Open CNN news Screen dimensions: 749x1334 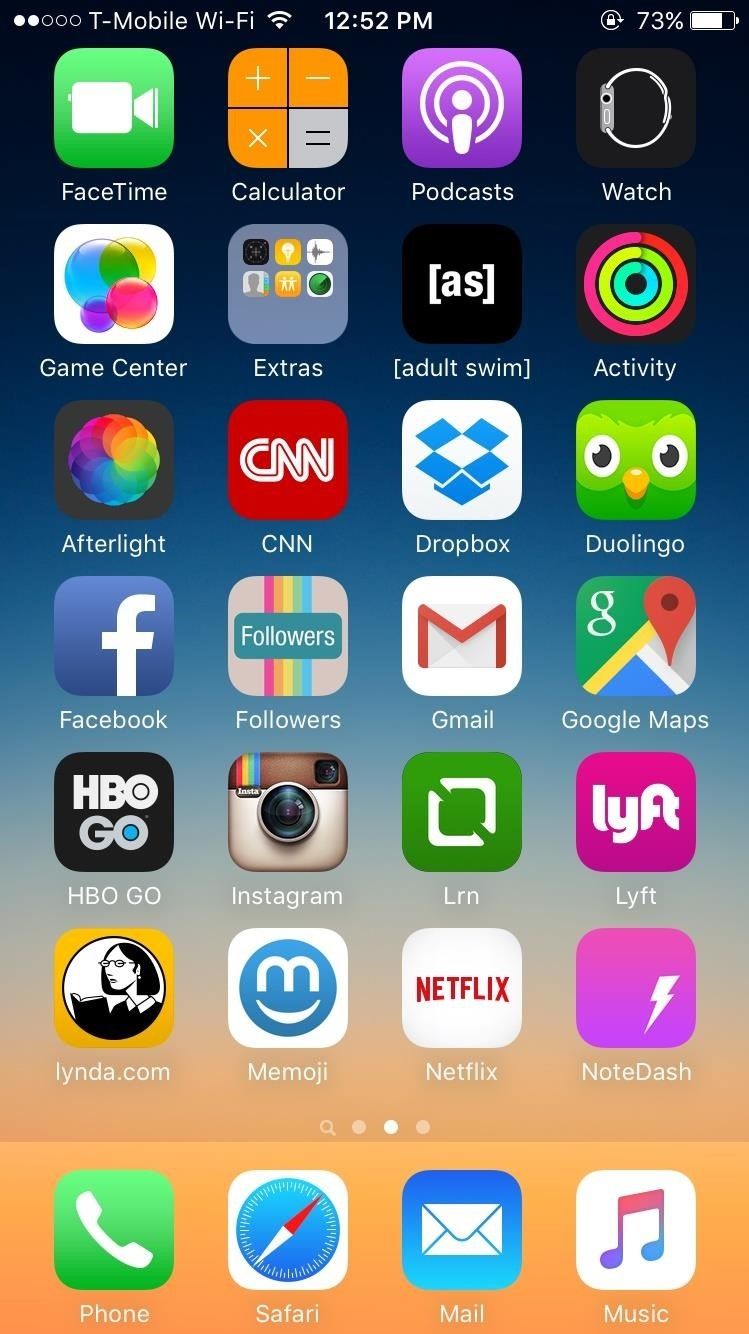tap(287, 460)
